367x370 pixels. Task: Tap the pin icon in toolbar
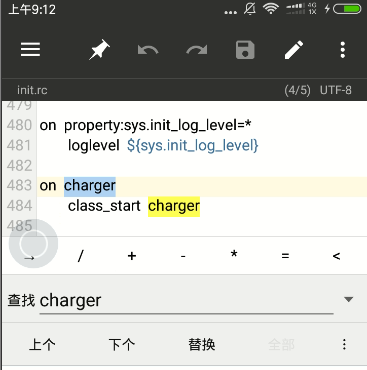99,50
